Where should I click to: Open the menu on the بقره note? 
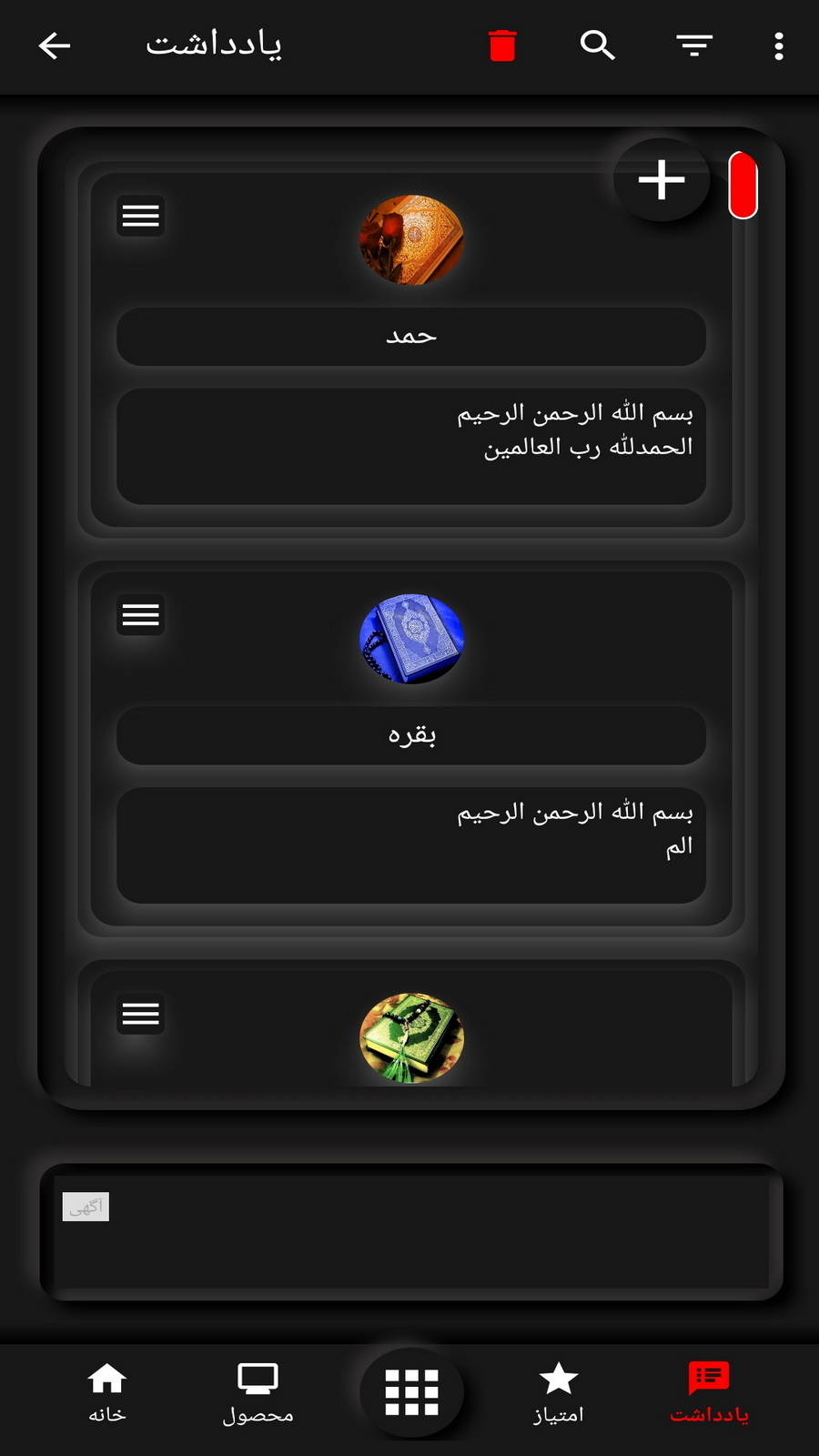tap(141, 615)
